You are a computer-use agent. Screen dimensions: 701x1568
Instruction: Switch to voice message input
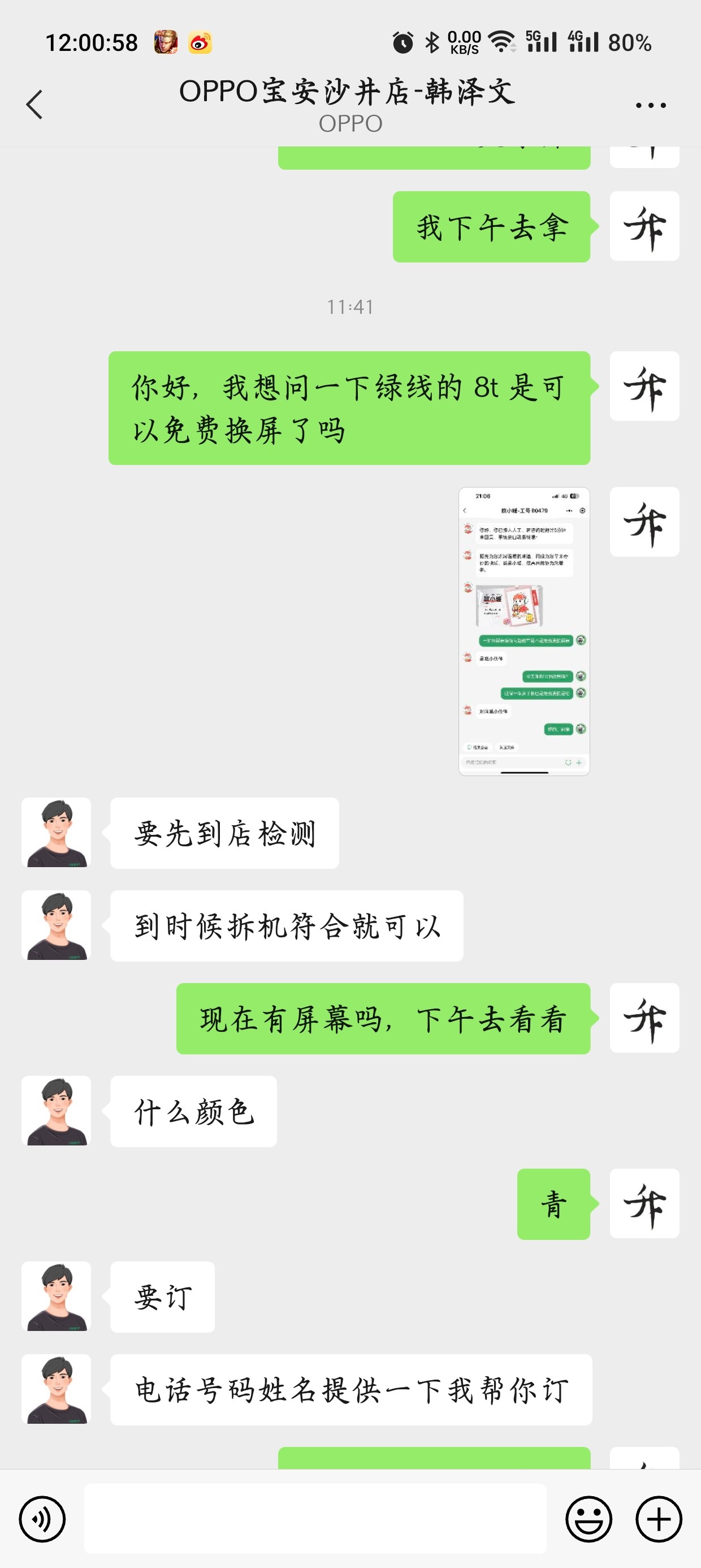click(42, 1519)
